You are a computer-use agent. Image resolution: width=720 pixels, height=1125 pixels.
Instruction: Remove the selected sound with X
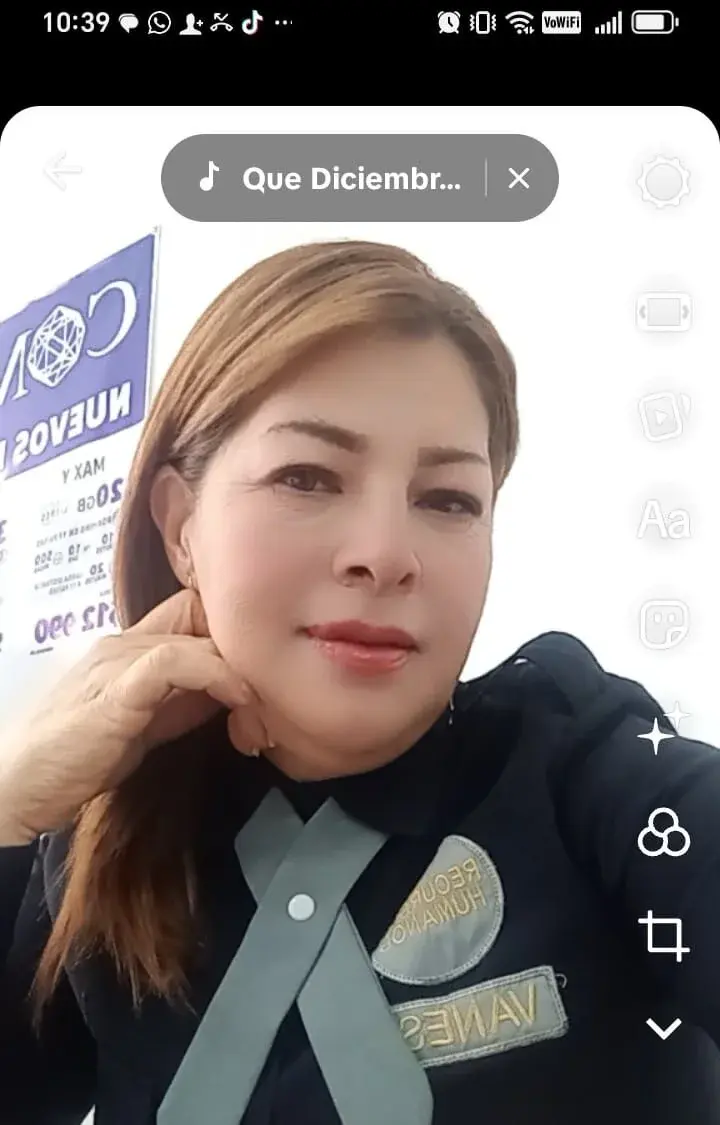[518, 179]
